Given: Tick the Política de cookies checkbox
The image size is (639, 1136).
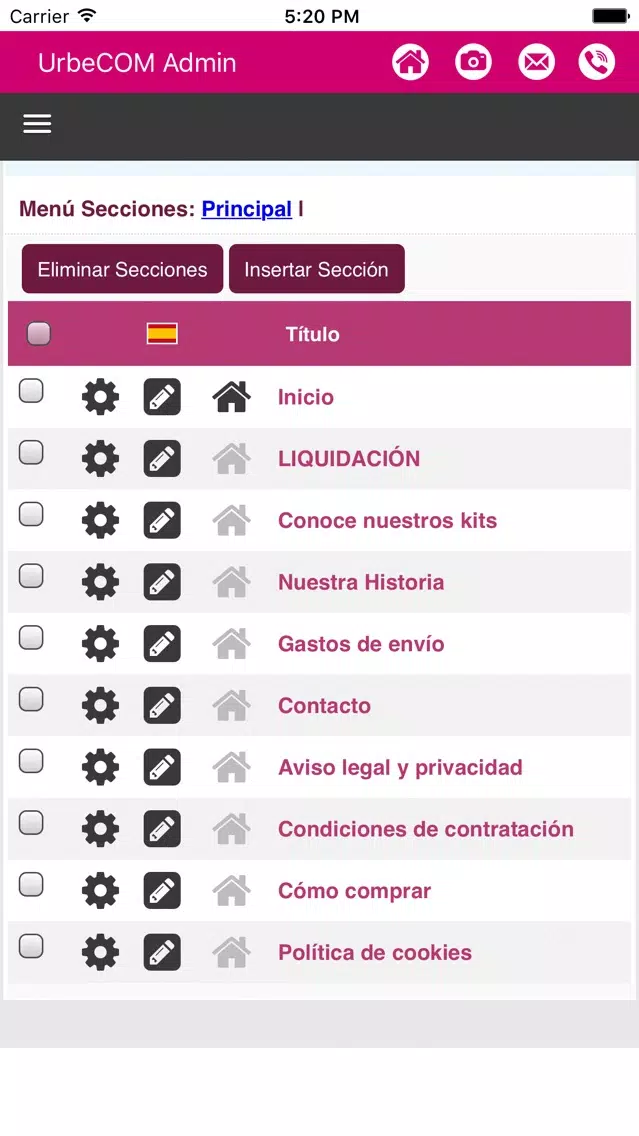Looking at the screenshot, I should (x=30, y=946).
